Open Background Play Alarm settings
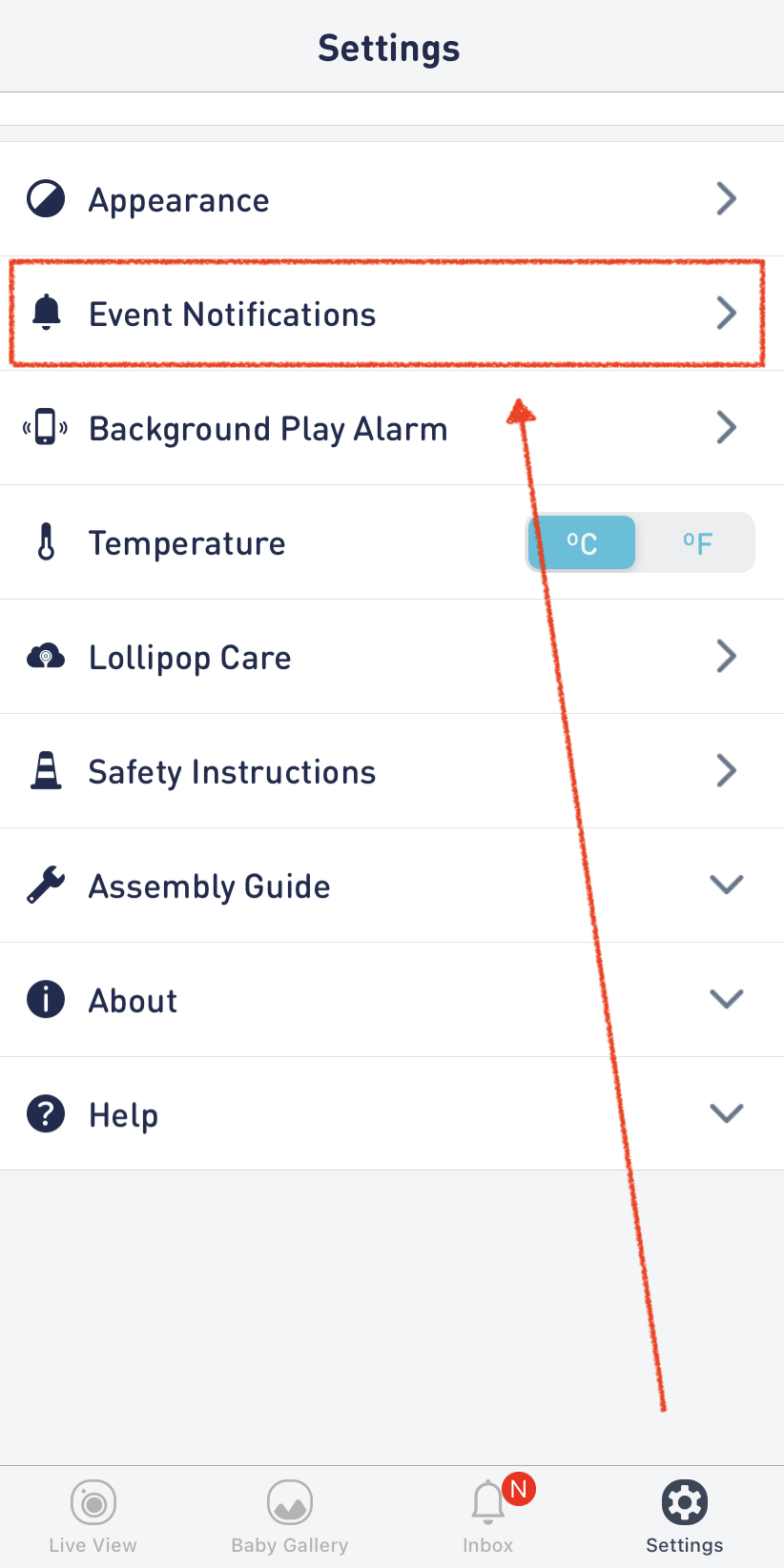This screenshot has width=784, height=1568. [x=392, y=428]
